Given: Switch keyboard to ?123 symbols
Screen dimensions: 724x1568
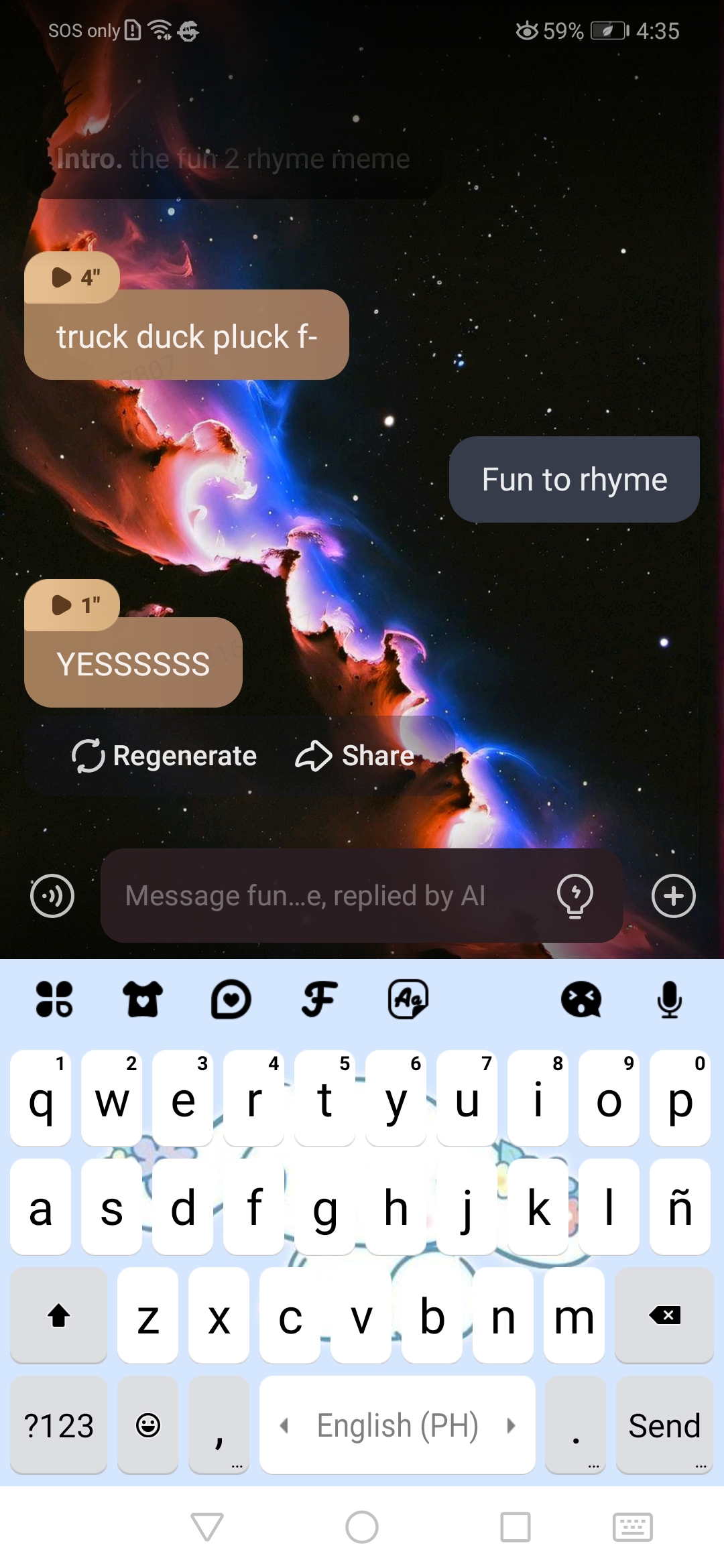Looking at the screenshot, I should (x=58, y=1425).
